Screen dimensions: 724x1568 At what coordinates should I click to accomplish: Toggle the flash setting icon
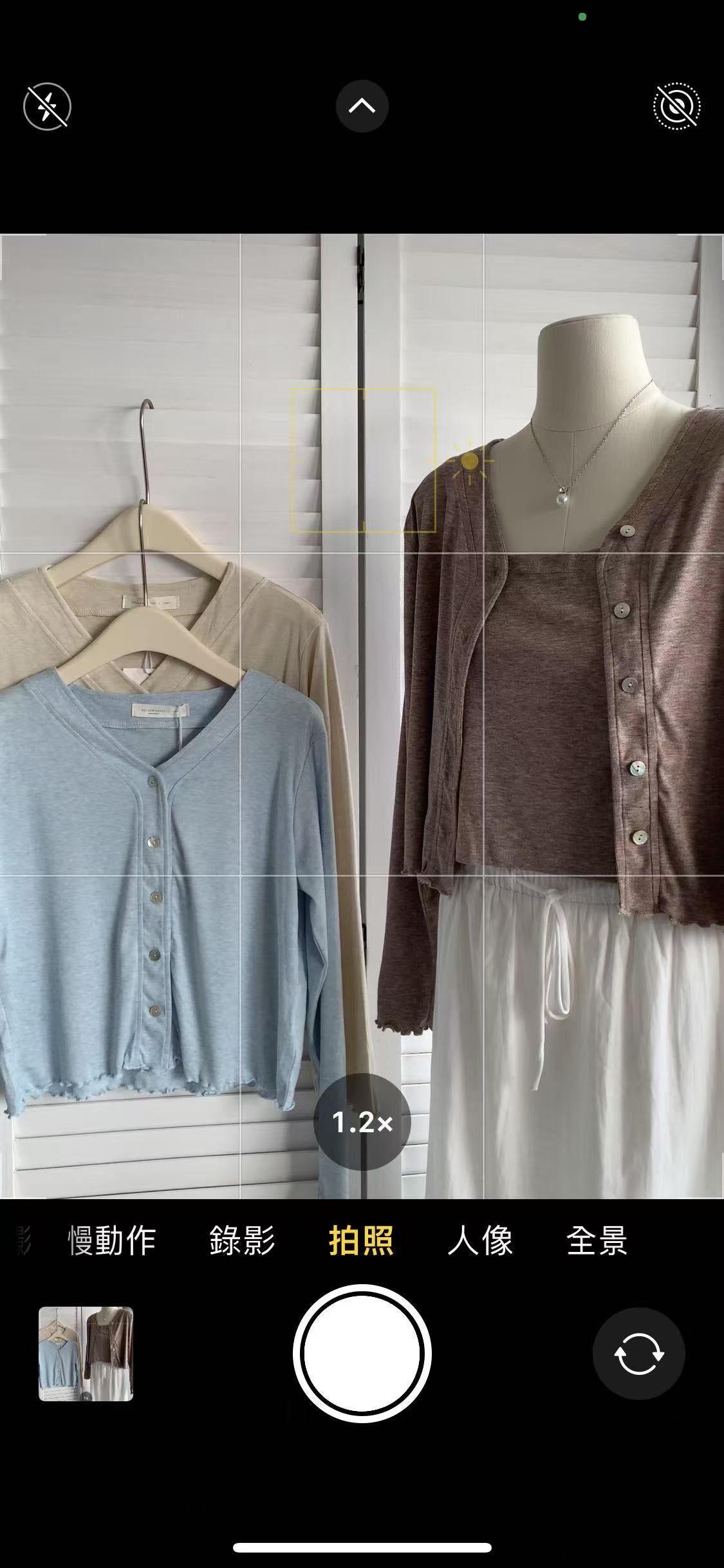click(47, 106)
